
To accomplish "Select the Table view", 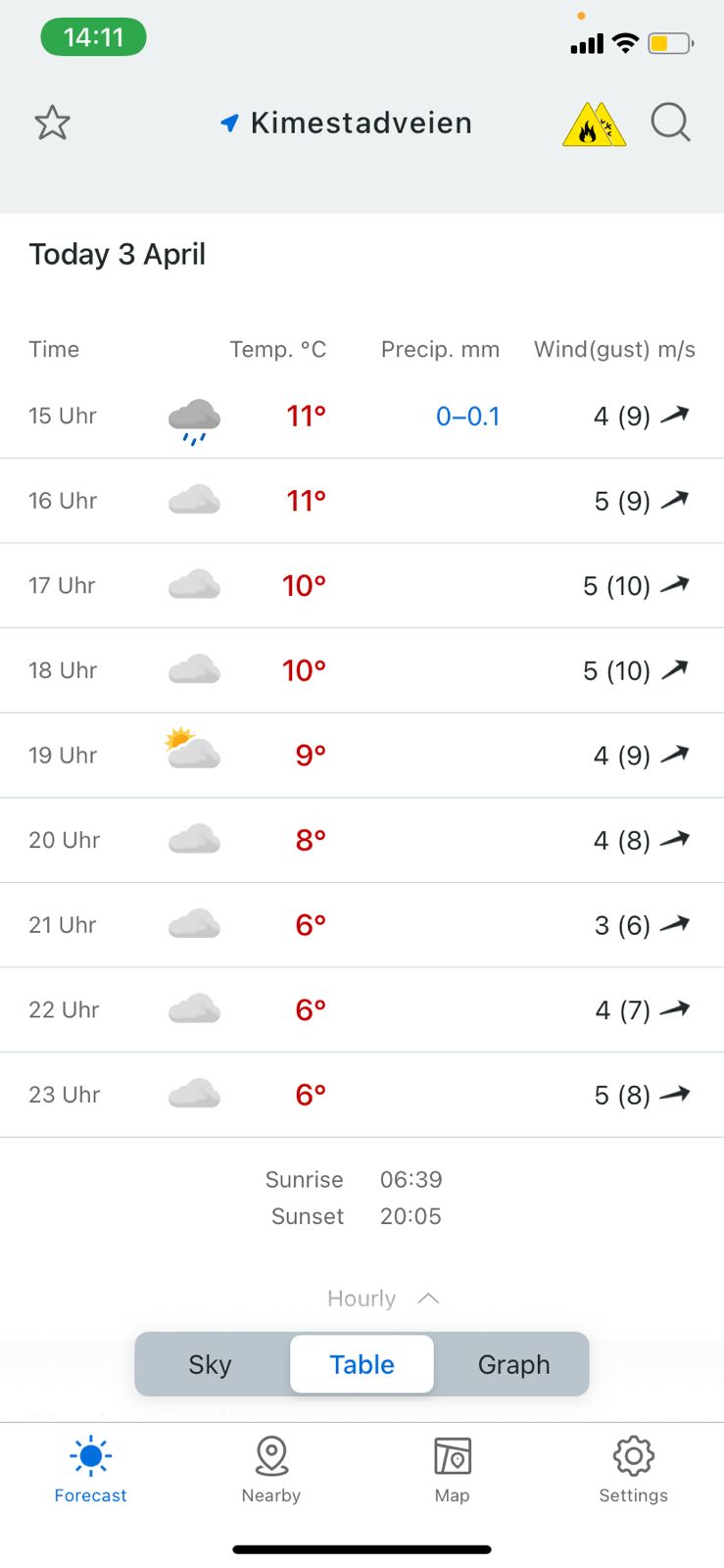I will pyautogui.click(x=362, y=1364).
